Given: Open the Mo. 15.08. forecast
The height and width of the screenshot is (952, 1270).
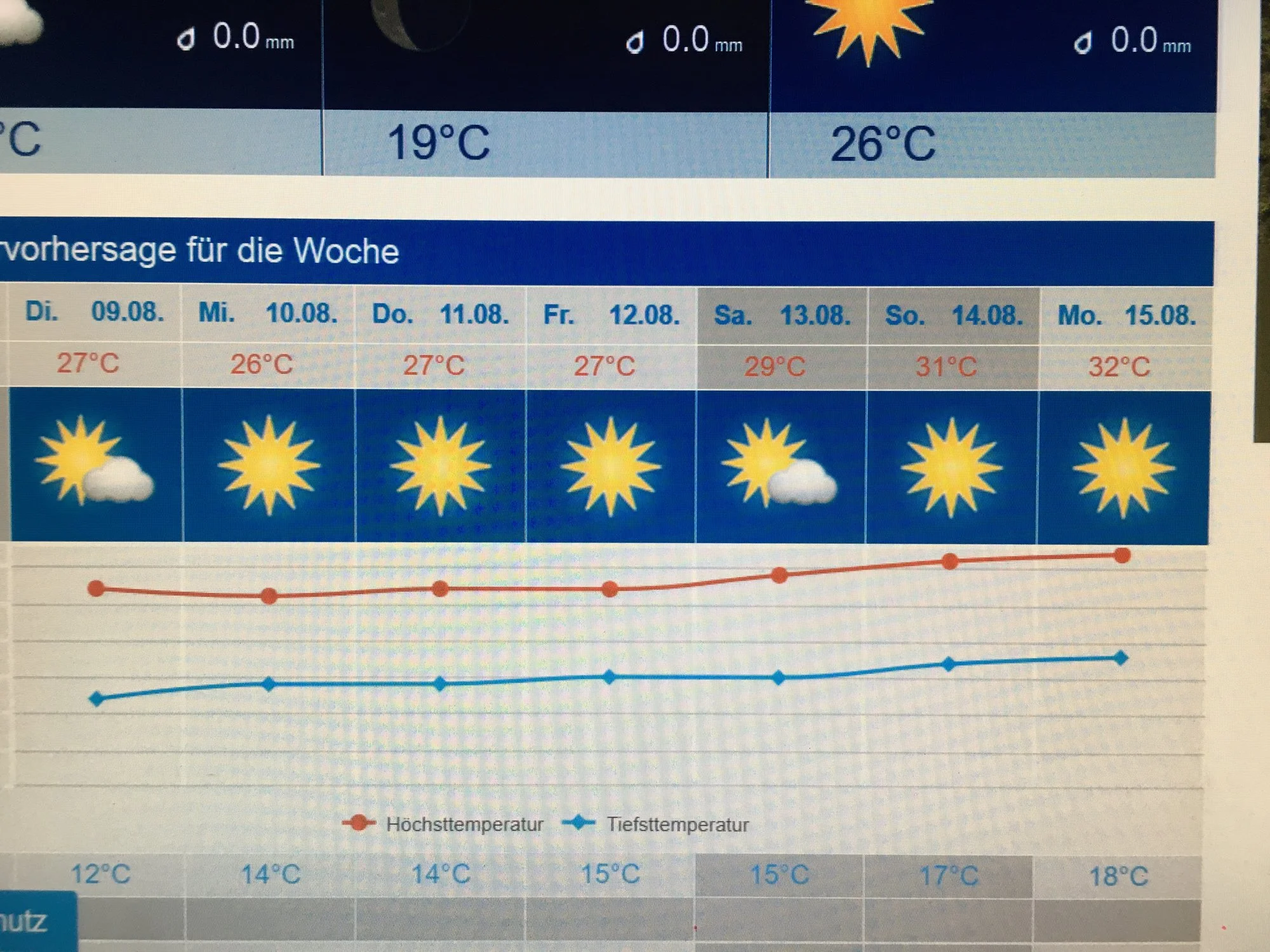Looking at the screenshot, I should tap(1126, 316).
